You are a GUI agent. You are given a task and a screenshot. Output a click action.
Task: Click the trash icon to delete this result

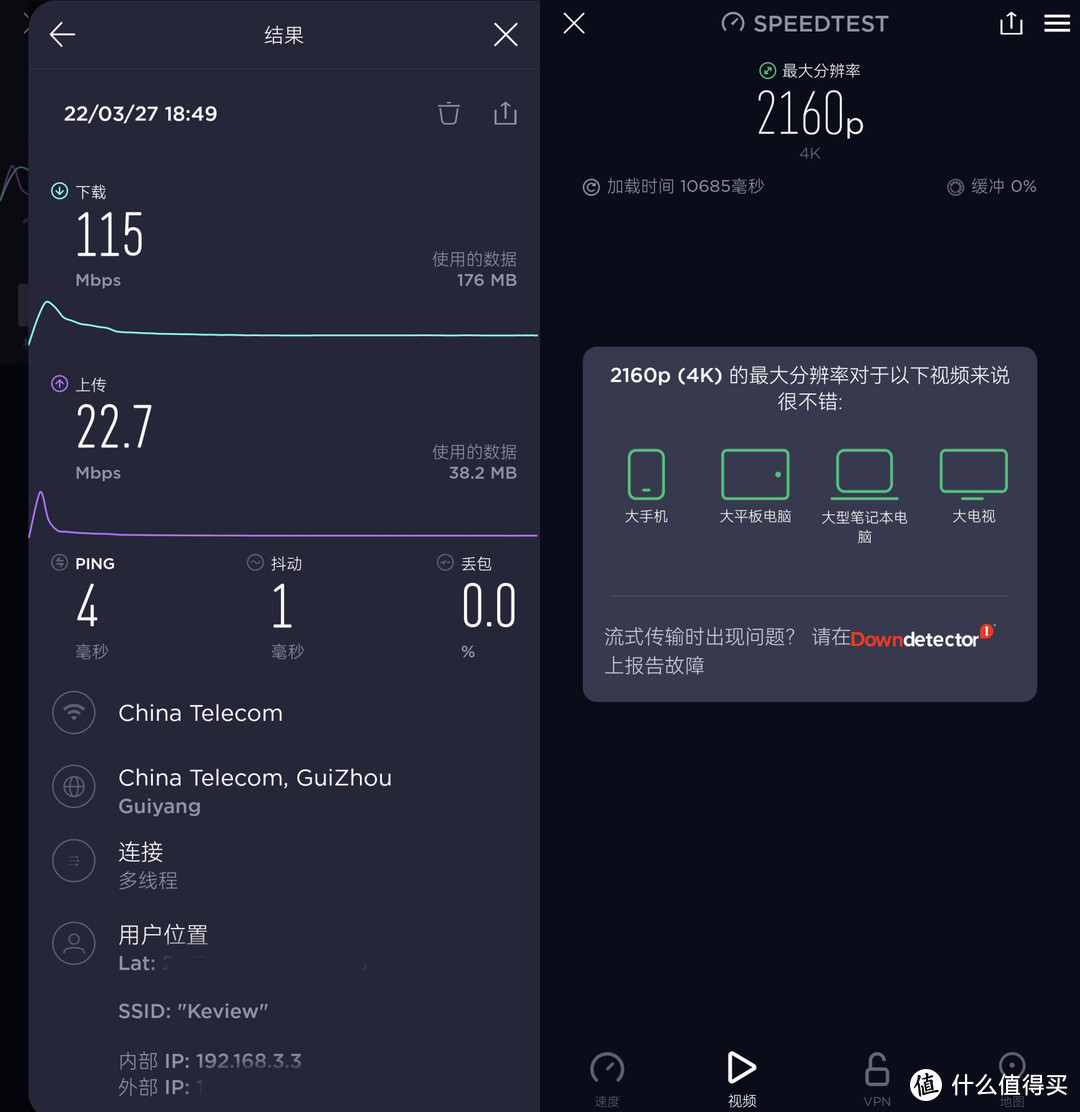448,113
